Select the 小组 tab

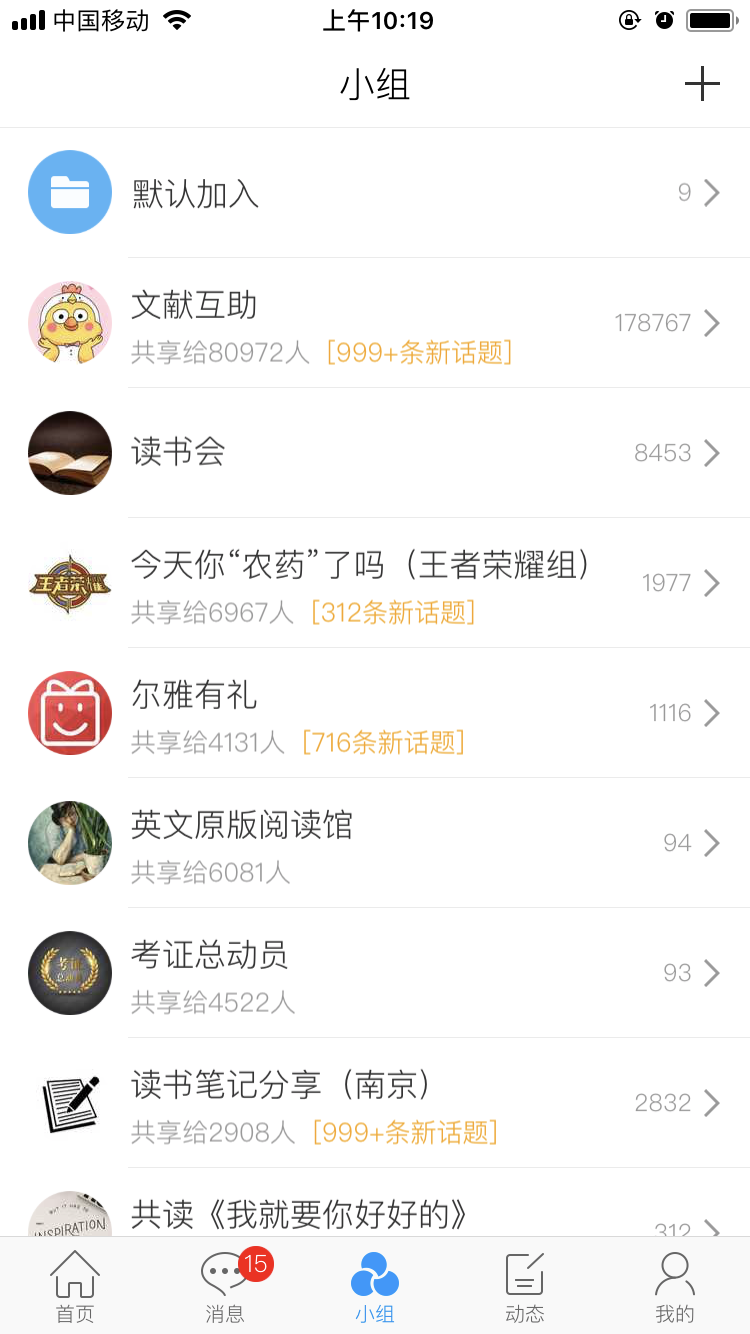pyautogui.click(x=375, y=1287)
